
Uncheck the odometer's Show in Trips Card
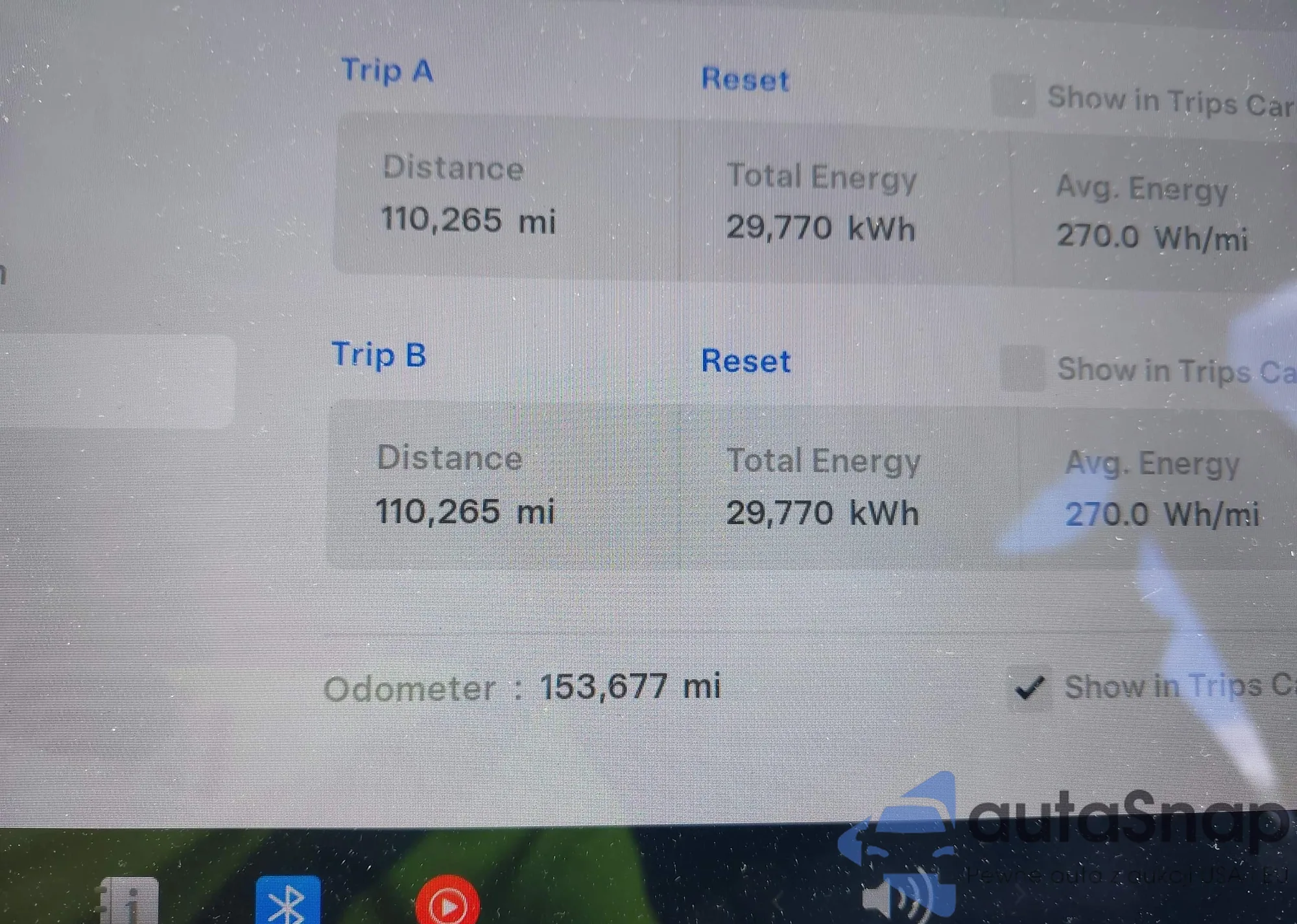1029,688
